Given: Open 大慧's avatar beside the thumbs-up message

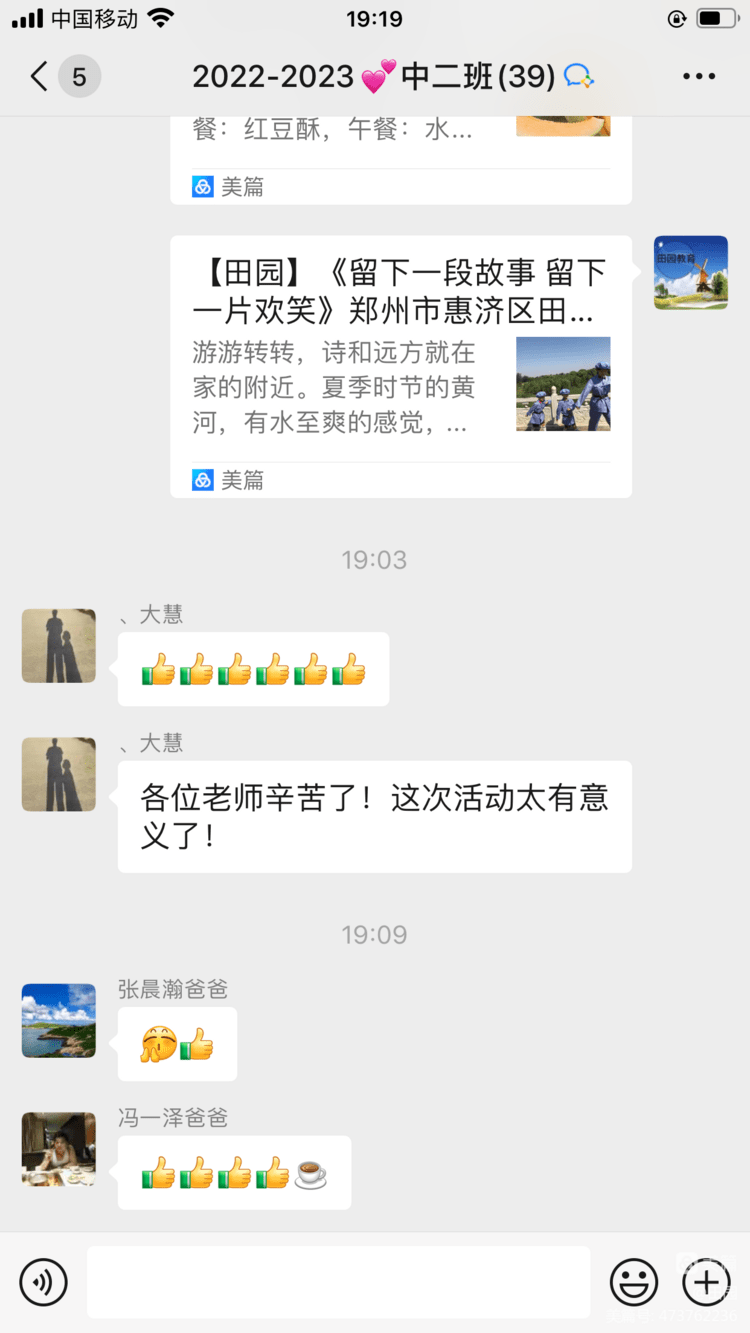Looking at the screenshot, I should click(x=59, y=646).
